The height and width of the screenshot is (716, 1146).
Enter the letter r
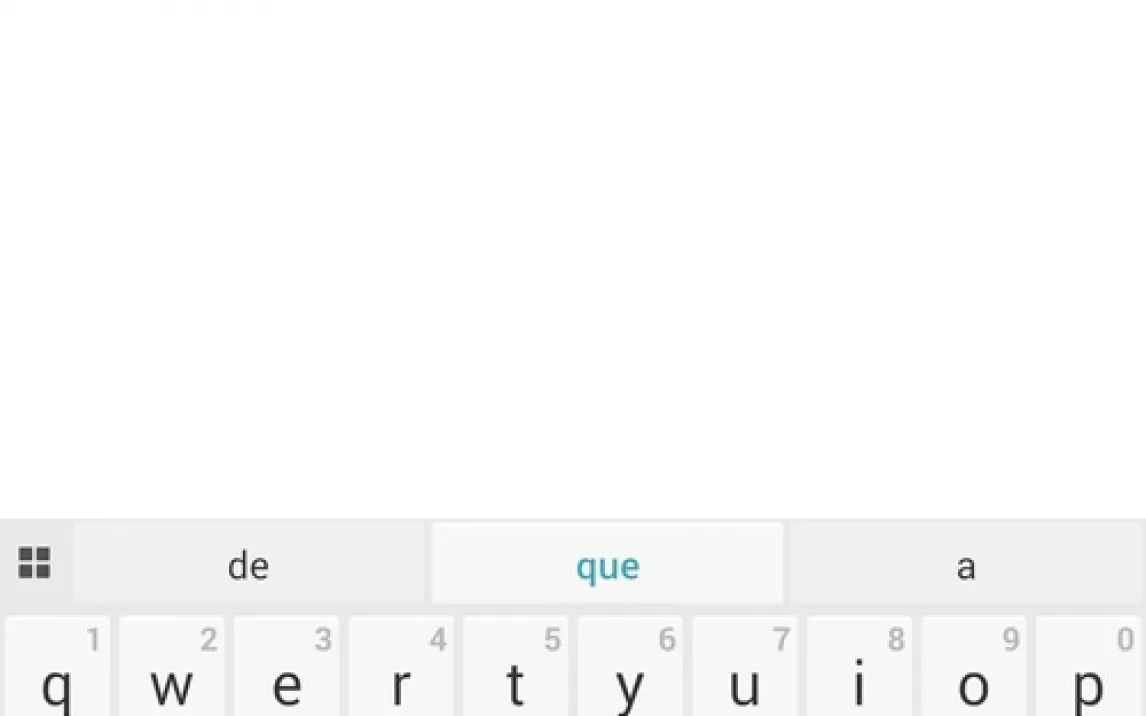(x=401, y=670)
